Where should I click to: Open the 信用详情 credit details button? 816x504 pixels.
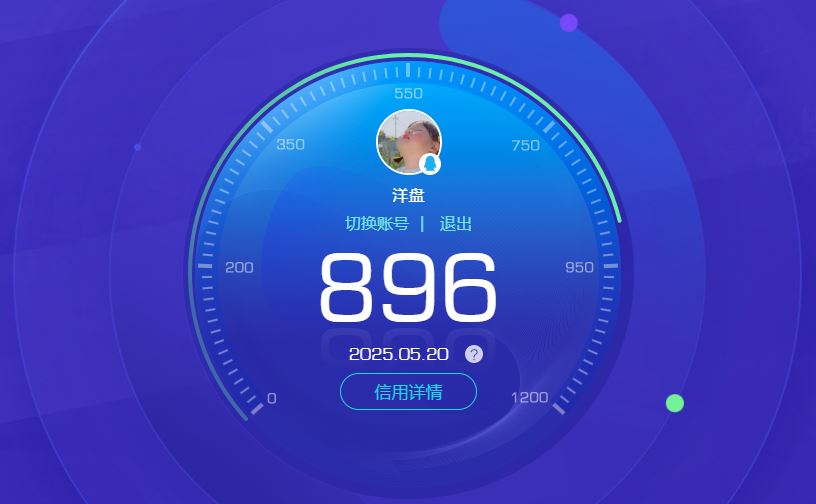(408, 392)
